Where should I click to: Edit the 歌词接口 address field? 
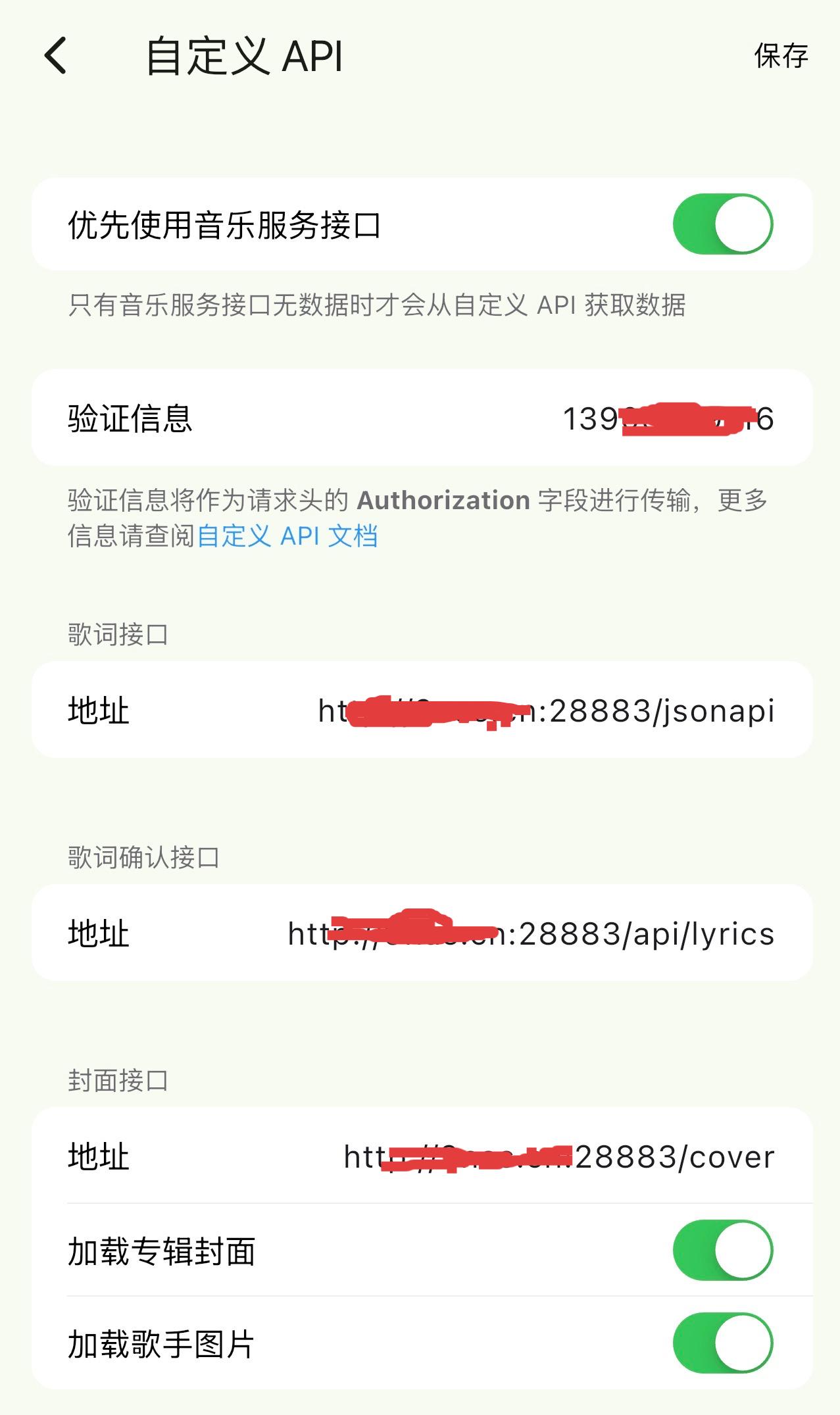point(546,711)
